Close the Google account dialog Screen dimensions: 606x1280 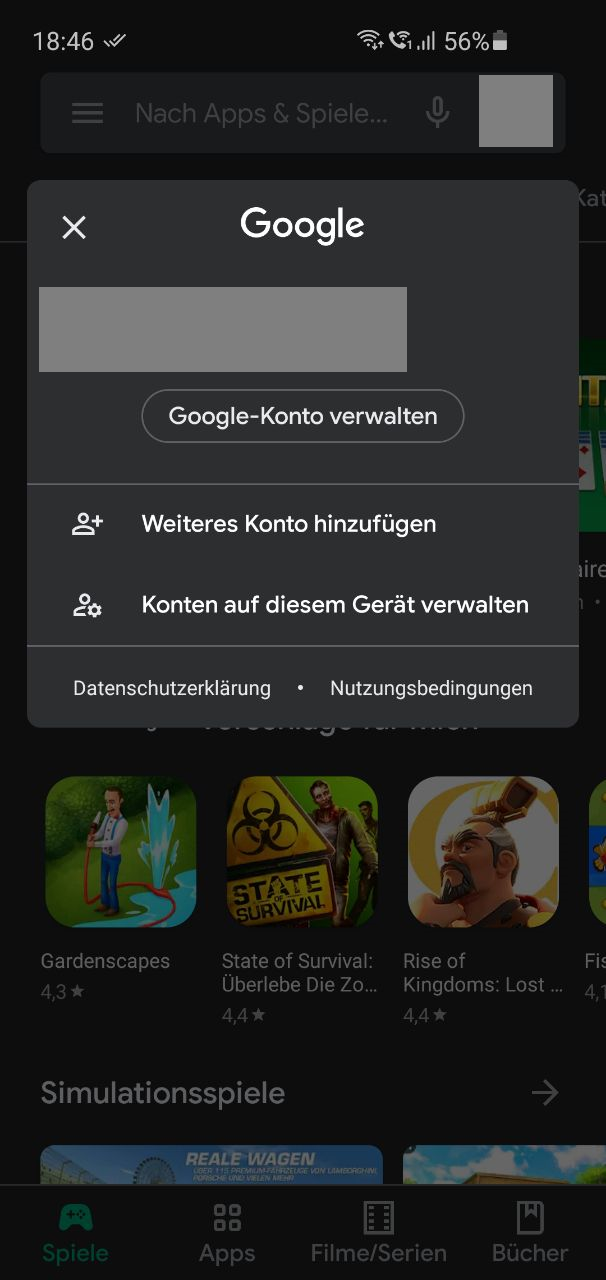click(x=74, y=228)
